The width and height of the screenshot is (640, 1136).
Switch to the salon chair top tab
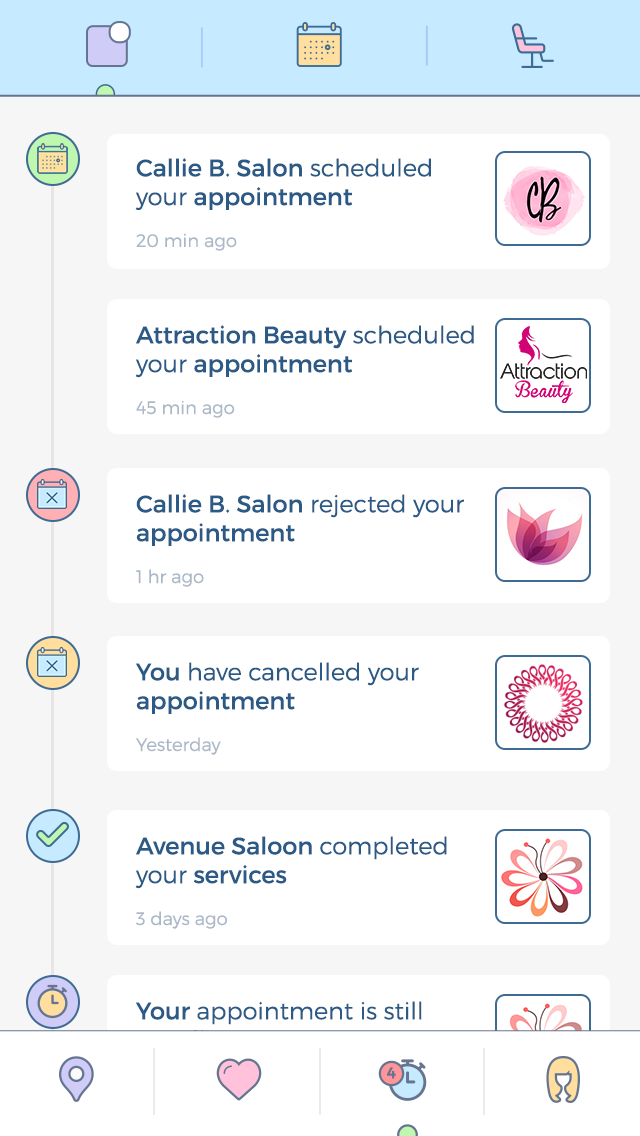(x=532, y=46)
